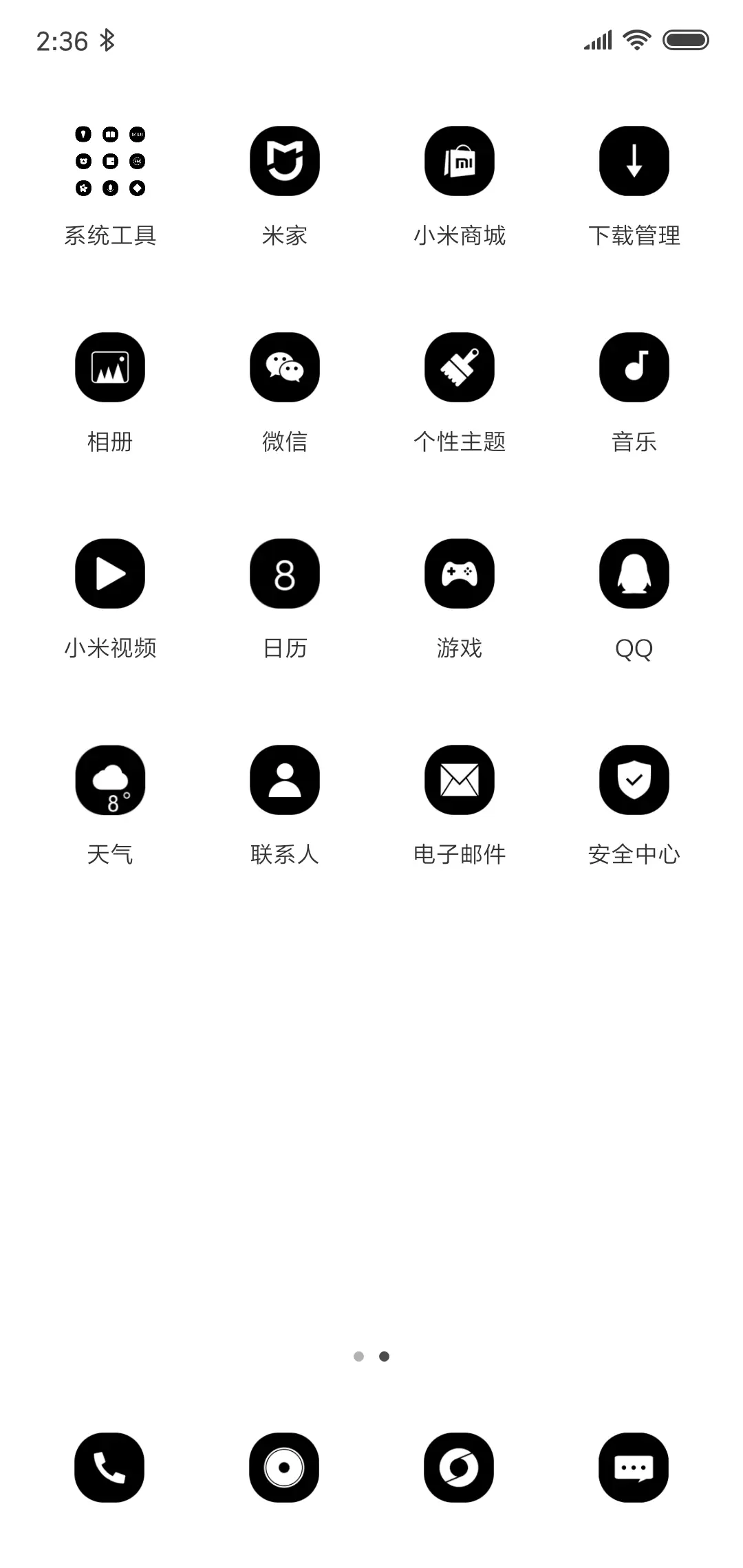The image size is (743, 1568).
Task: Open QQ messenger
Action: click(634, 573)
